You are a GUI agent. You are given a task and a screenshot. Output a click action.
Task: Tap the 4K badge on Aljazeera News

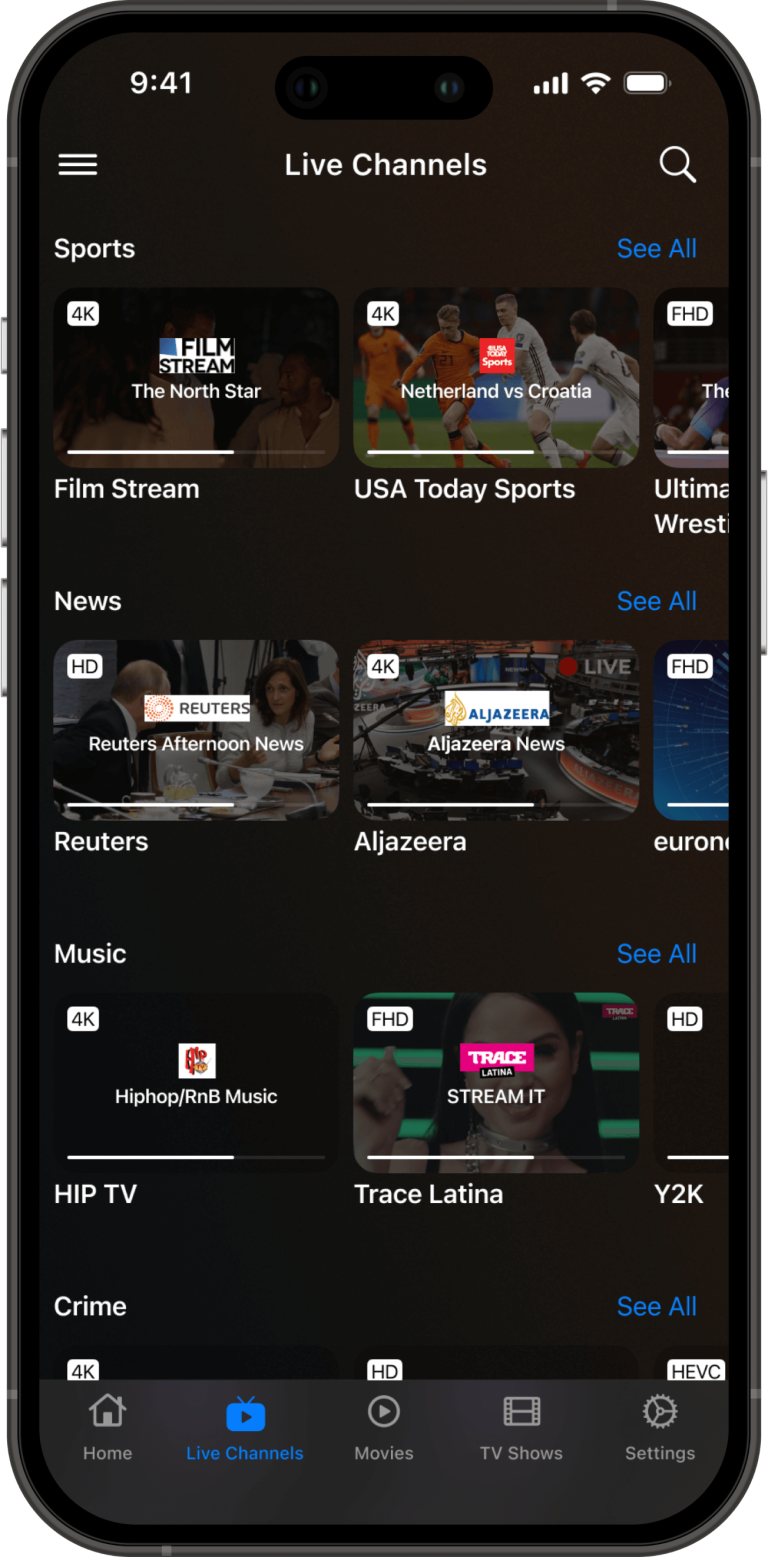[382, 666]
